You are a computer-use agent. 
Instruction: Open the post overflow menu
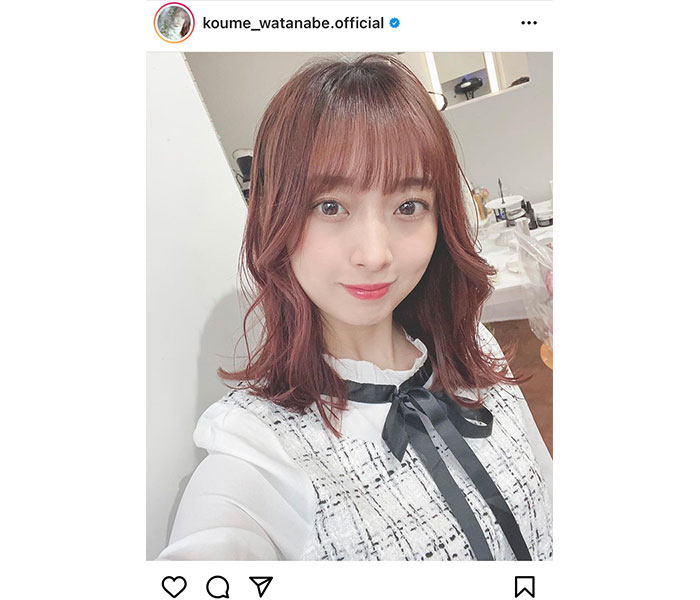pyautogui.click(x=529, y=23)
